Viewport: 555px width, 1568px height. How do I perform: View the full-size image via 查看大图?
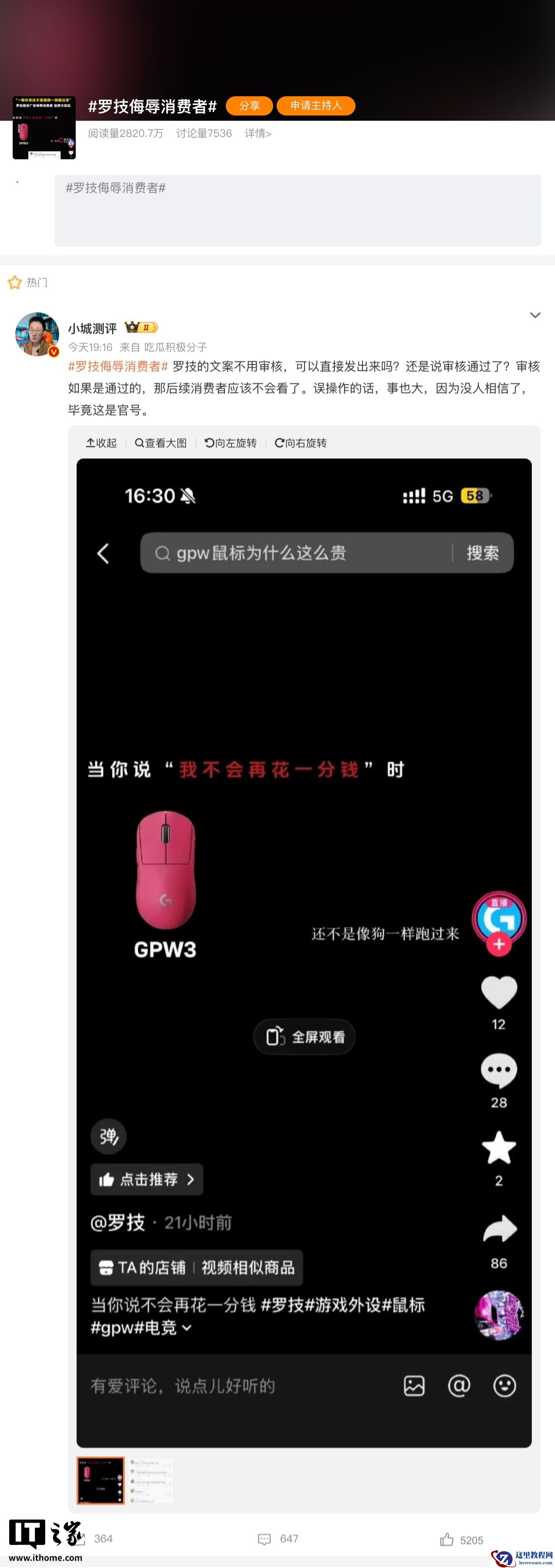pyautogui.click(x=161, y=443)
